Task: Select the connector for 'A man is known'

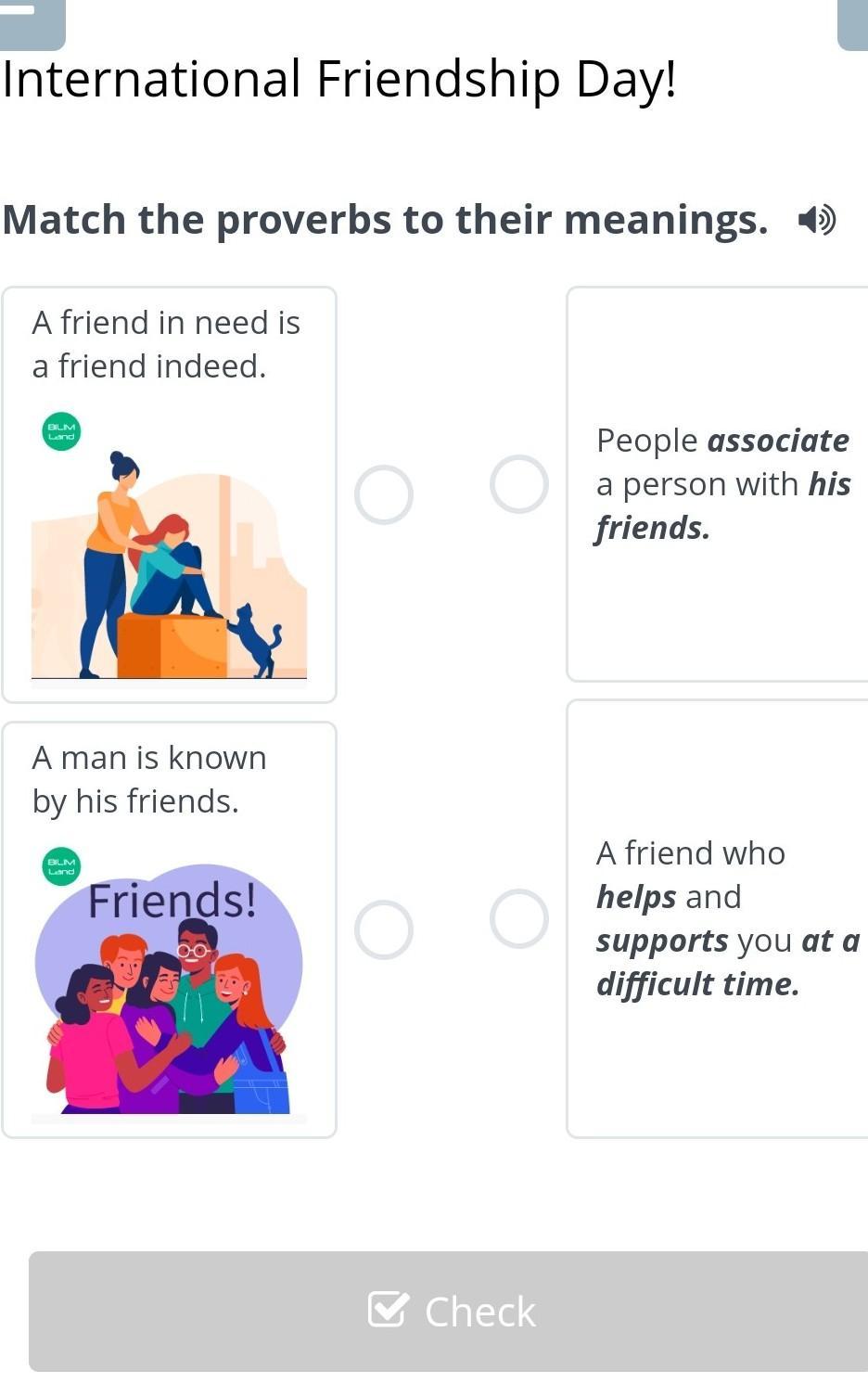Action: pos(384,929)
